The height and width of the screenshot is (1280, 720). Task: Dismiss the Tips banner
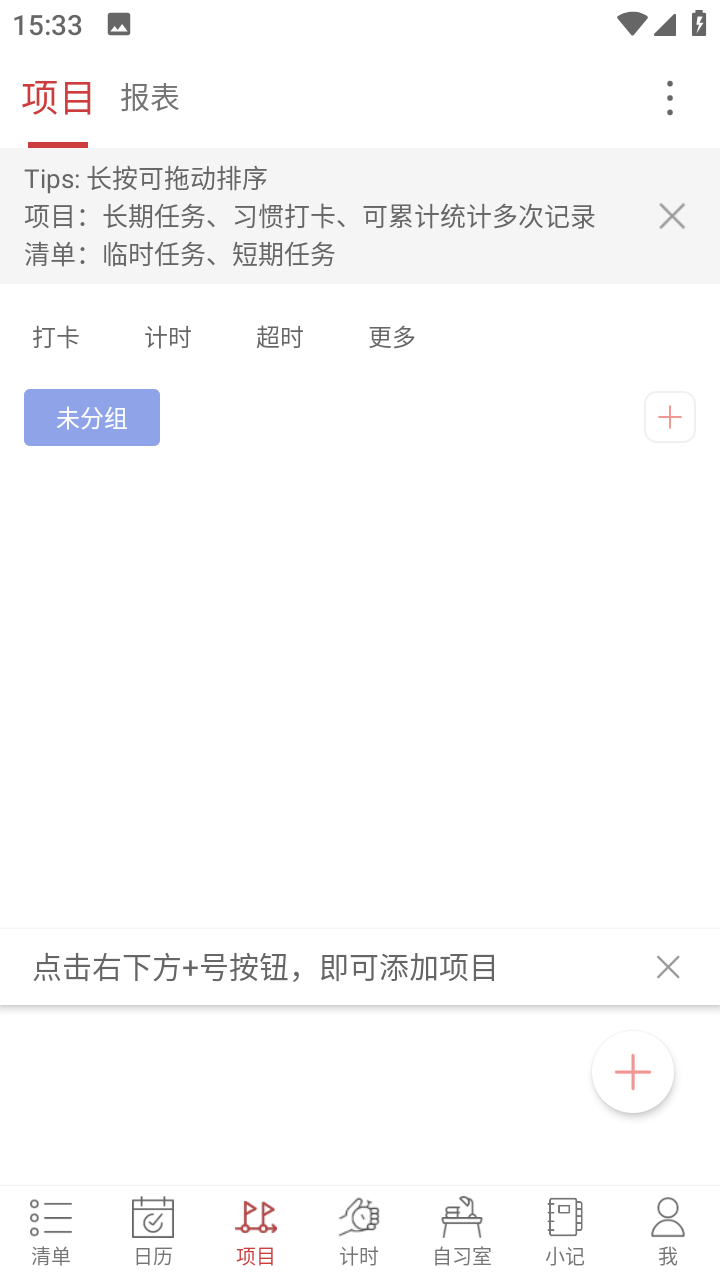coord(672,216)
